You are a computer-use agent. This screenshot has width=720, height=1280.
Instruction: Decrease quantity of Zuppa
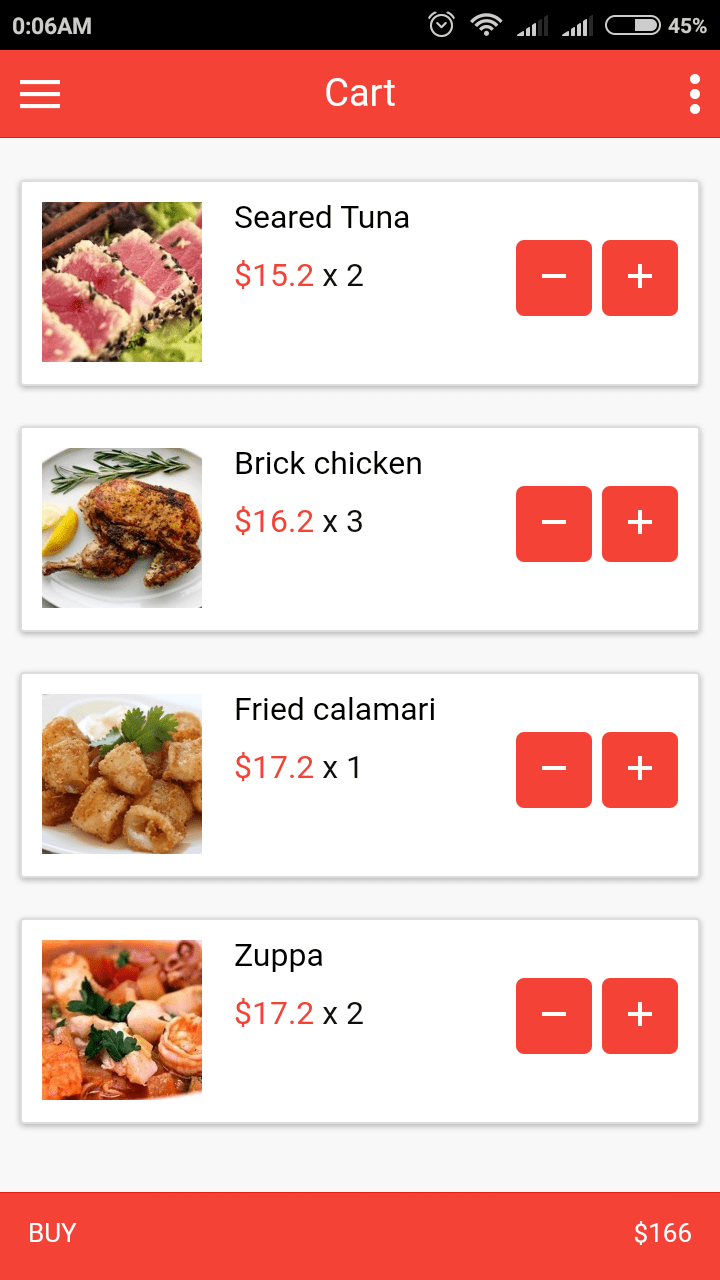553,1015
